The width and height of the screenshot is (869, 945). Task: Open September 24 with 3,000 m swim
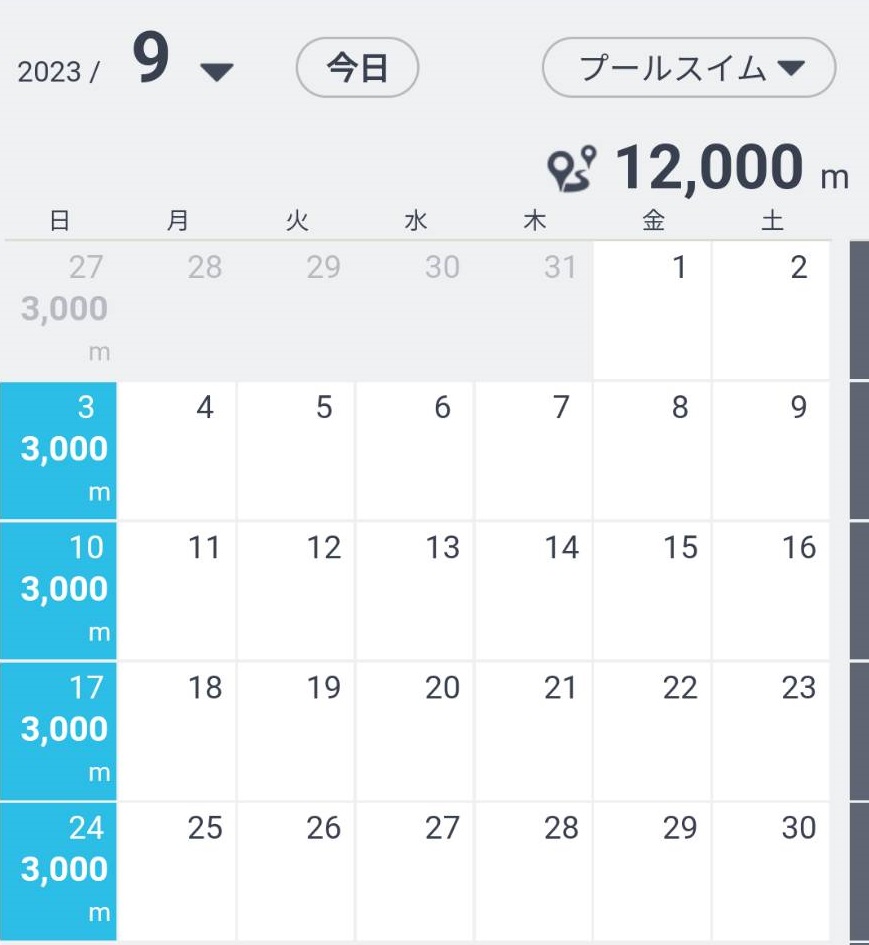click(x=59, y=870)
